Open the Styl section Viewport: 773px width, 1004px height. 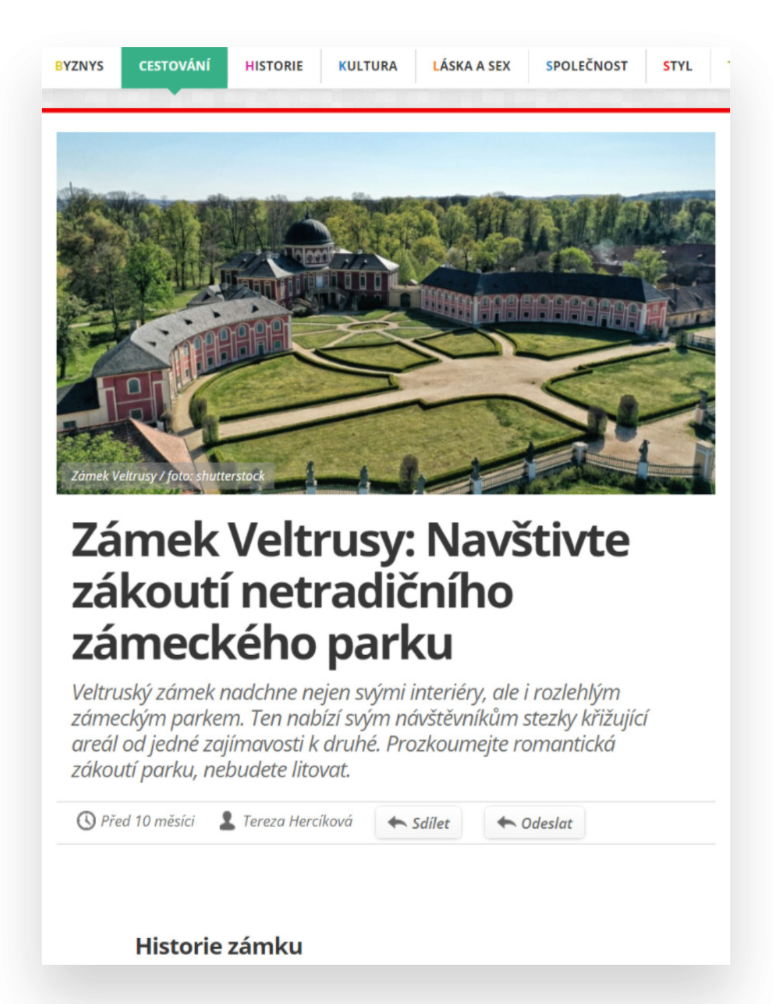(x=677, y=66)
